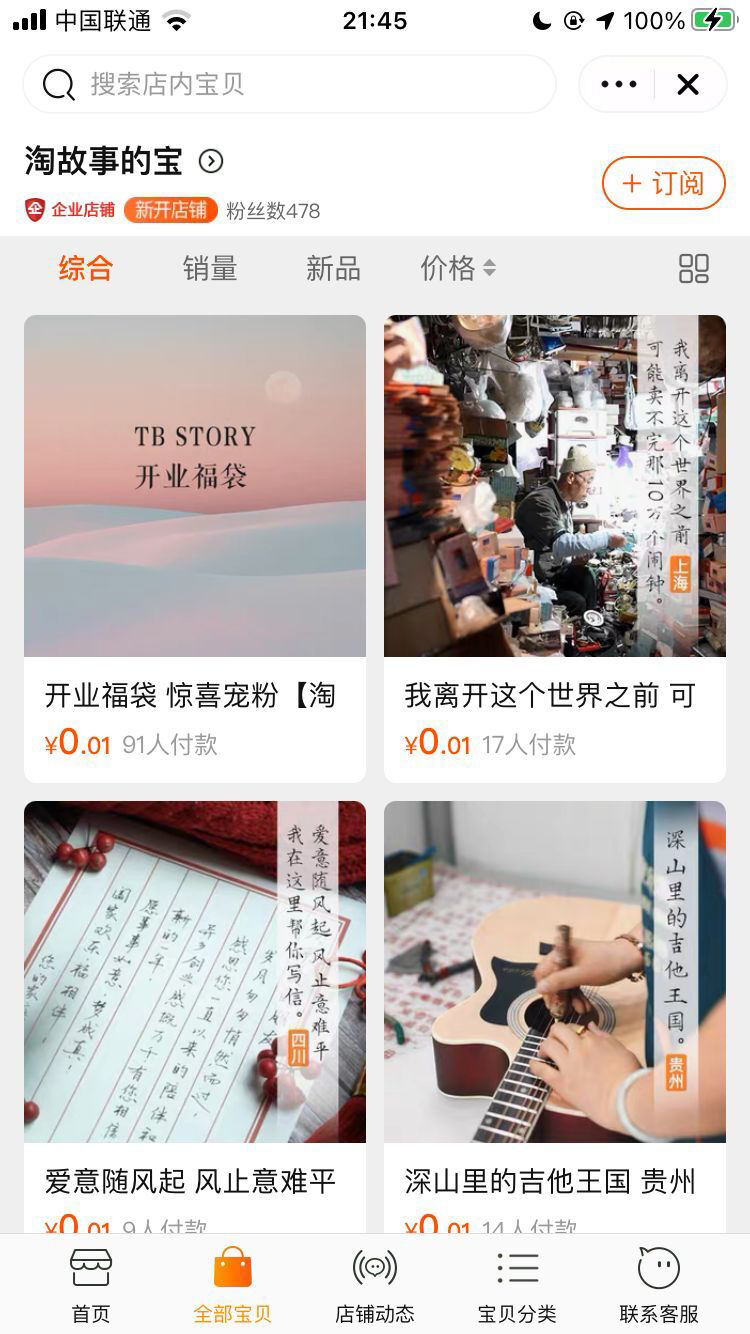Subscribe to the shop with 订阅
Image resolution: width=750 pixels, height=1334 pixels.
[x=663, y=183]
